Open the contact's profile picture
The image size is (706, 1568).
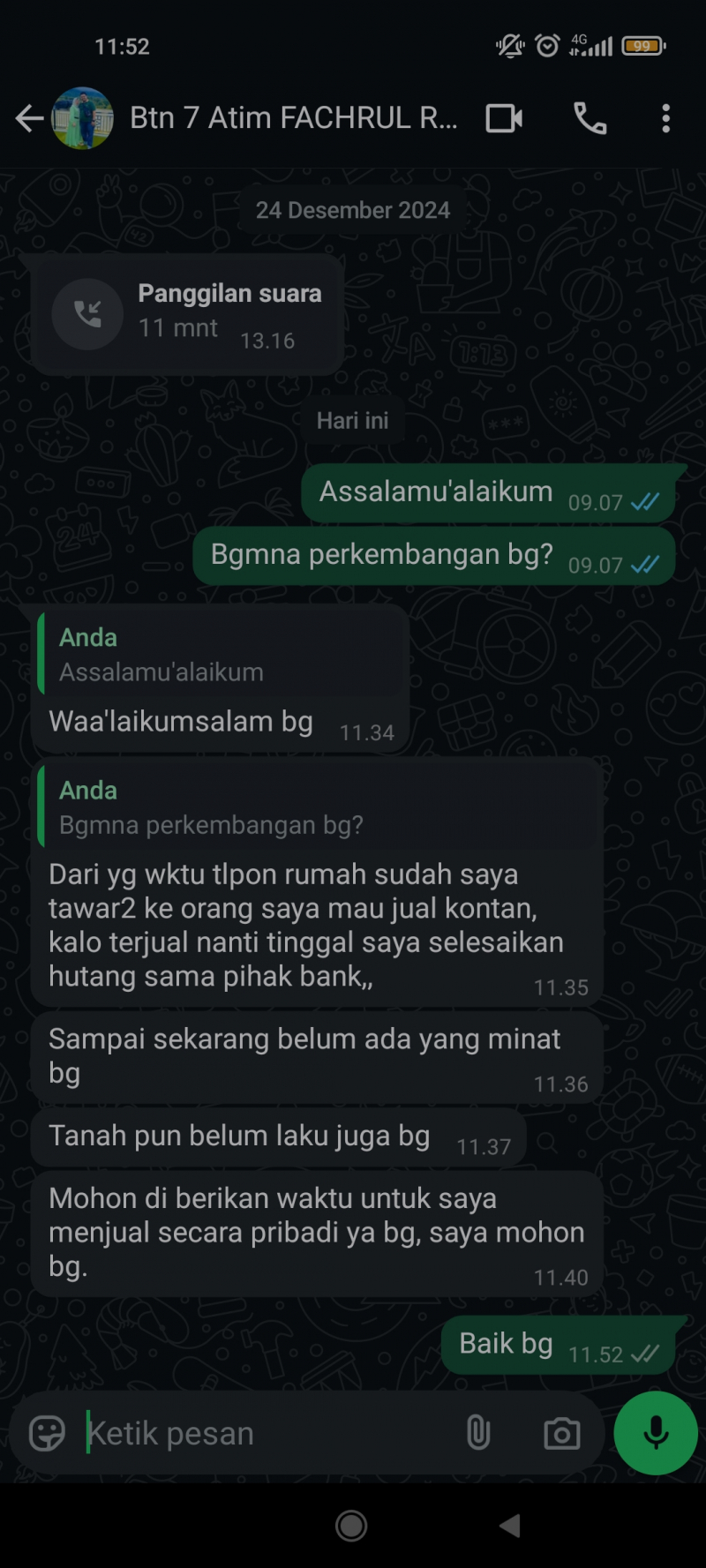click(x=83, y=118)
